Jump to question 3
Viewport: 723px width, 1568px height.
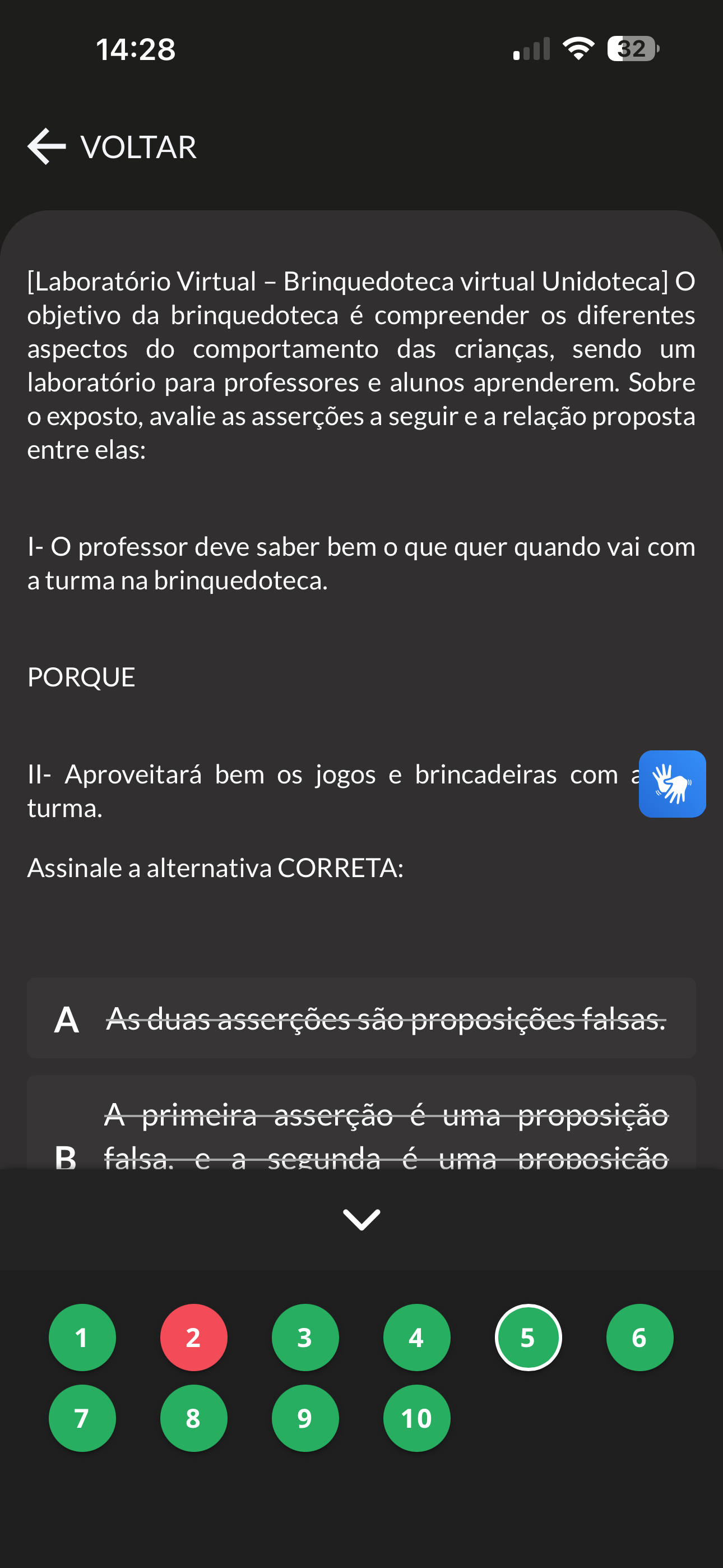pyautogui.click(x=305, y=1338)
